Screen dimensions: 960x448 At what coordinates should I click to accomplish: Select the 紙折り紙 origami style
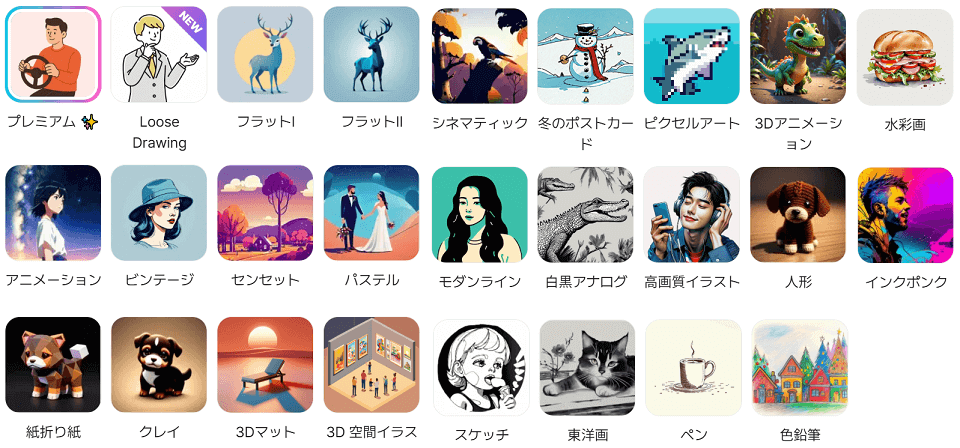click(53, 366)
